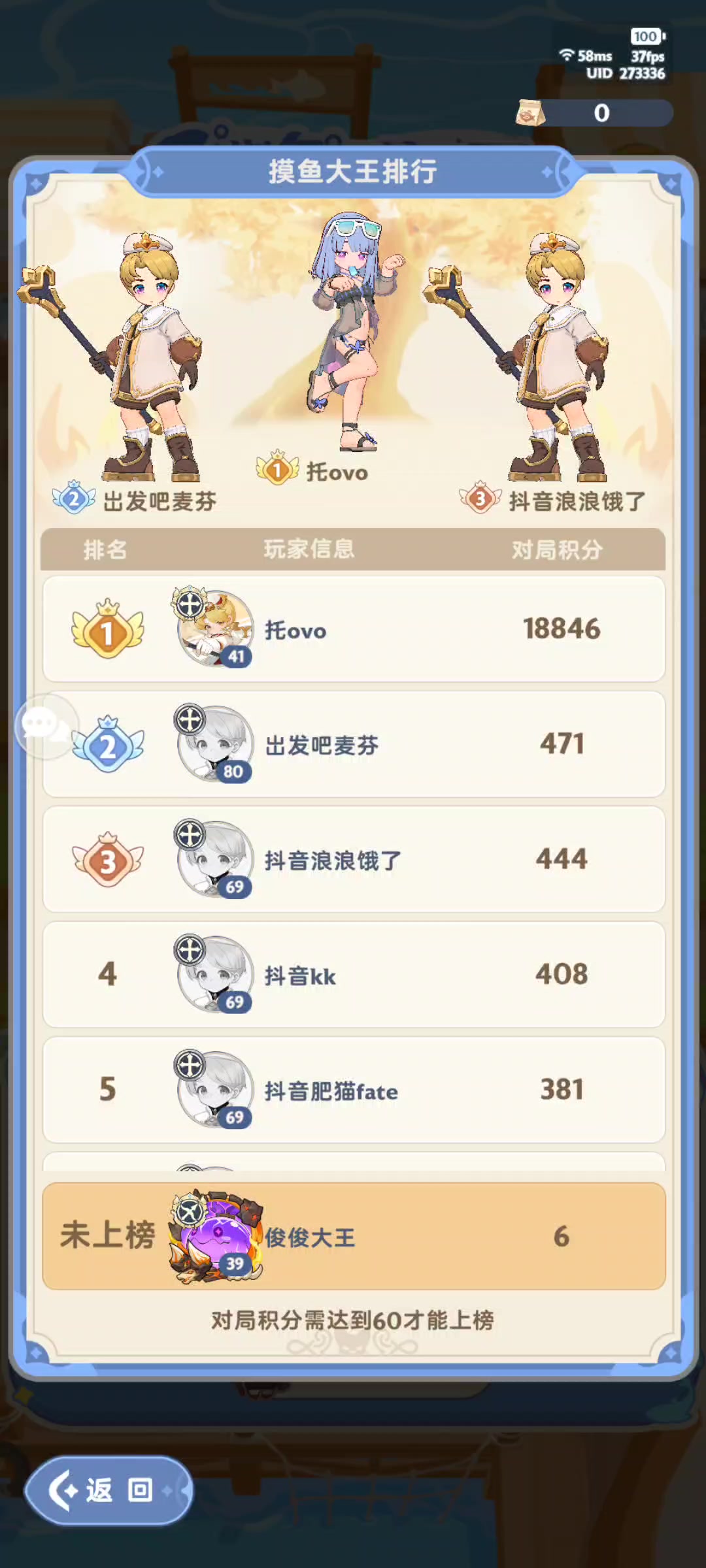The height and width of the screenshot is (1568, 706).
Task: Open 俊俊大王's own ranking row
Action: tap(353, 1236)
